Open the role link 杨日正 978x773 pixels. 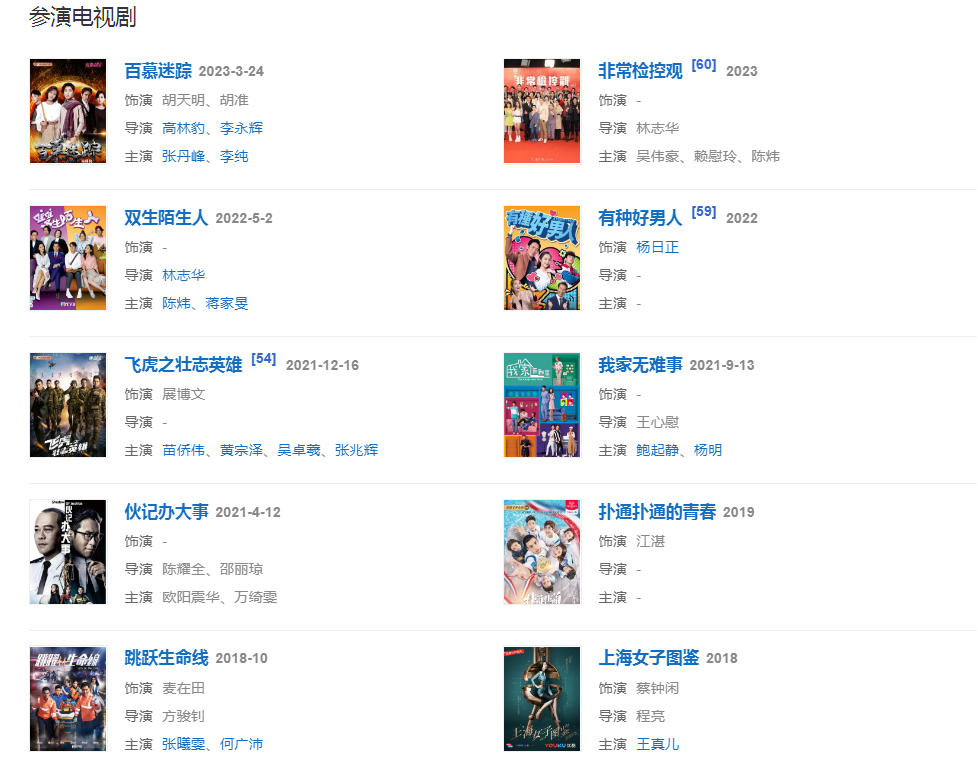pos(657,247)
